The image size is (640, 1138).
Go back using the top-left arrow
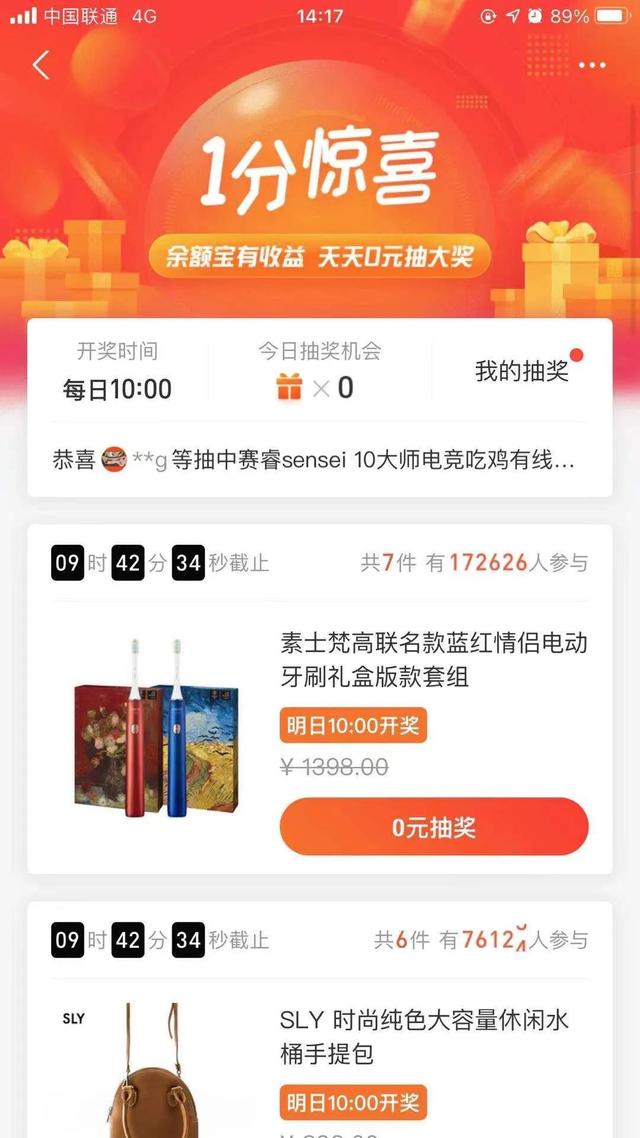[x=41, y=65]
